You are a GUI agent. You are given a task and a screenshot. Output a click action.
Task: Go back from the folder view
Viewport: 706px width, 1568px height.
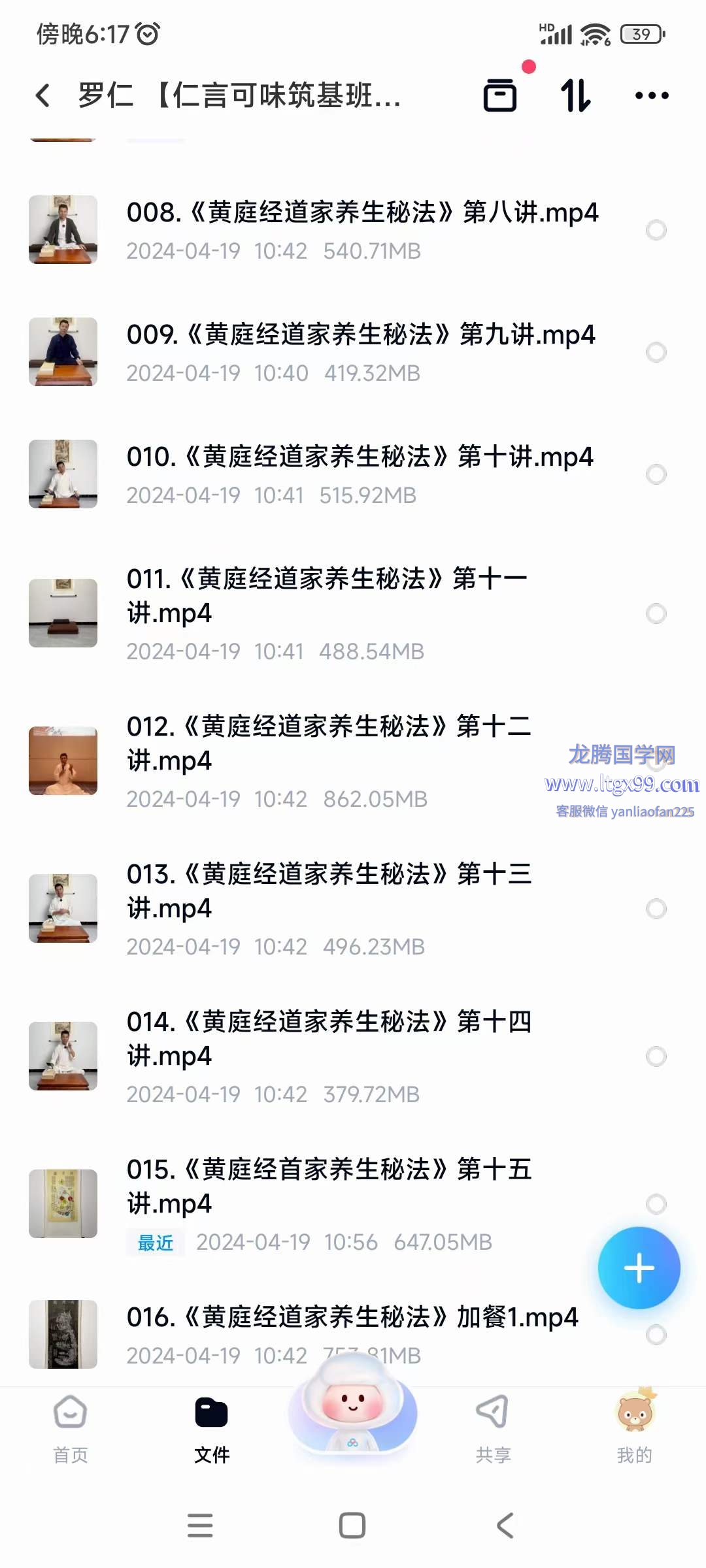(43, 95)
